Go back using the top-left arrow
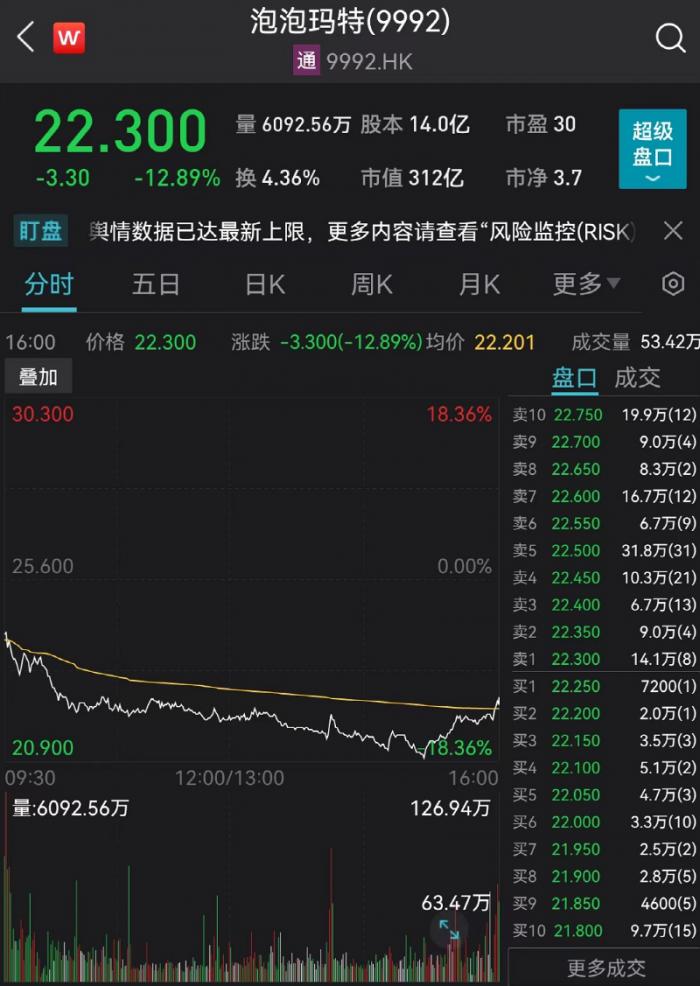This screenshot has height=986, width=700. point(26,39)
